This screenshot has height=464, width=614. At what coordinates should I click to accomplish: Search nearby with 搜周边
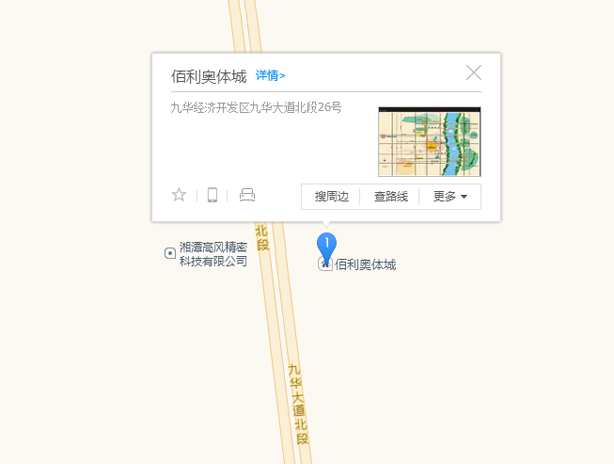coord(331,197)
